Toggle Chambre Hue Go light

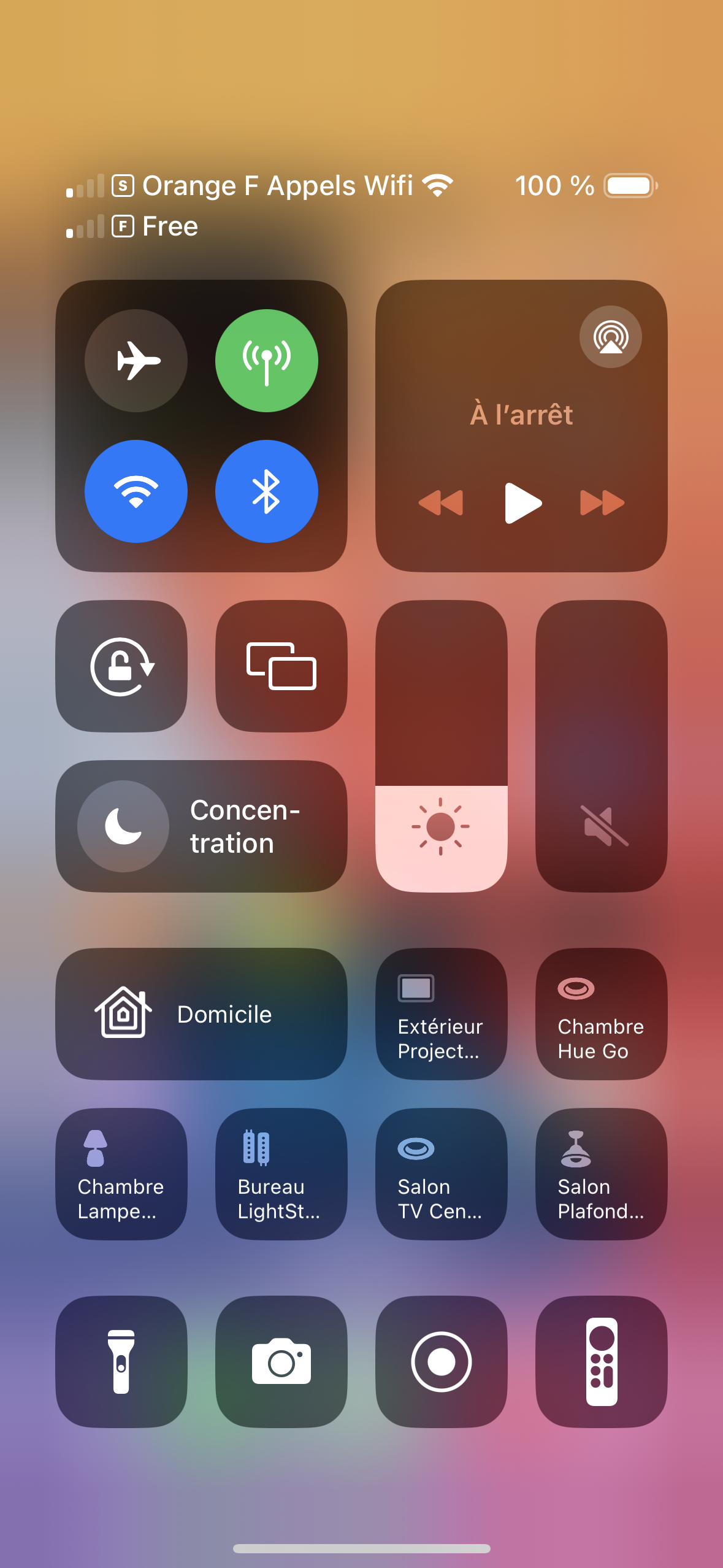coord(602,1014)
